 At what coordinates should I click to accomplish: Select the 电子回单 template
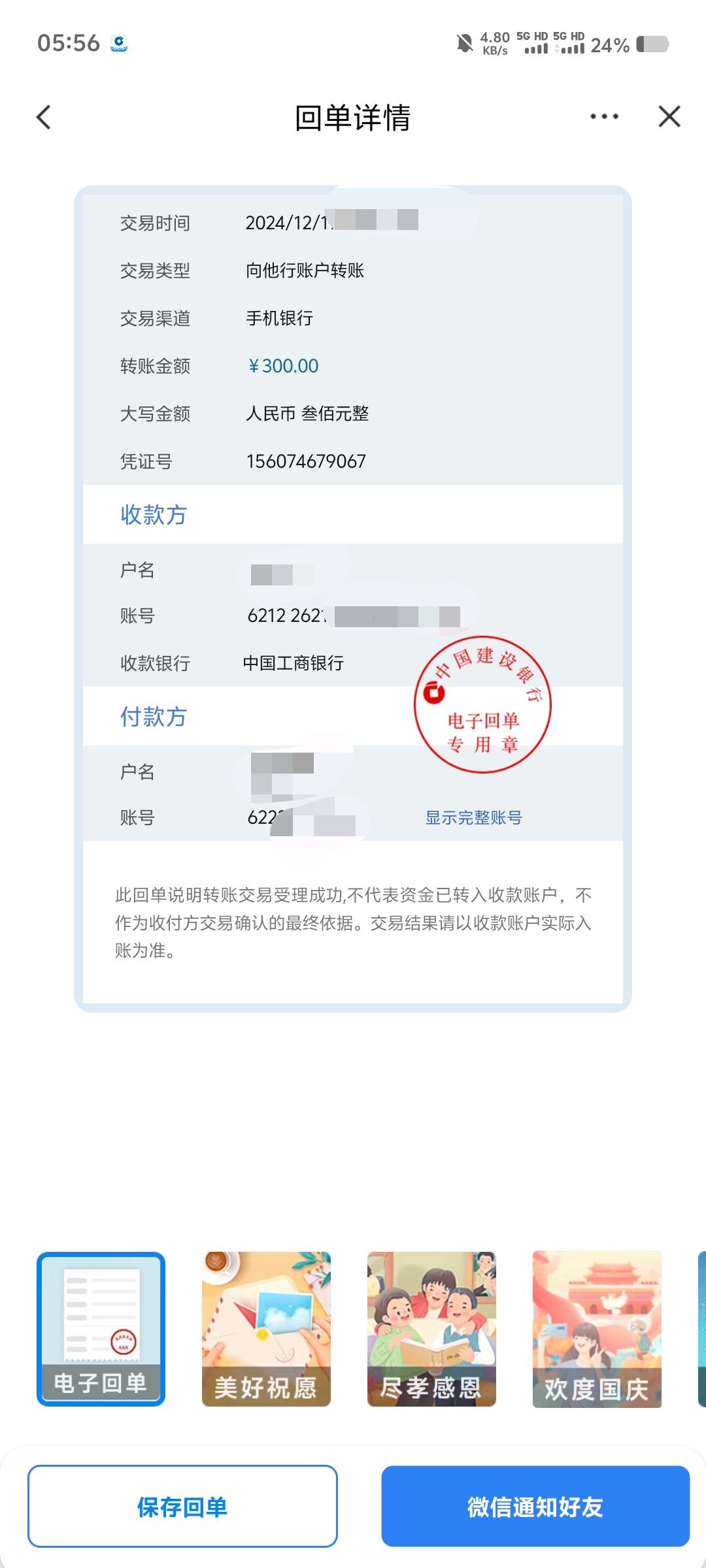point(101,1329)
